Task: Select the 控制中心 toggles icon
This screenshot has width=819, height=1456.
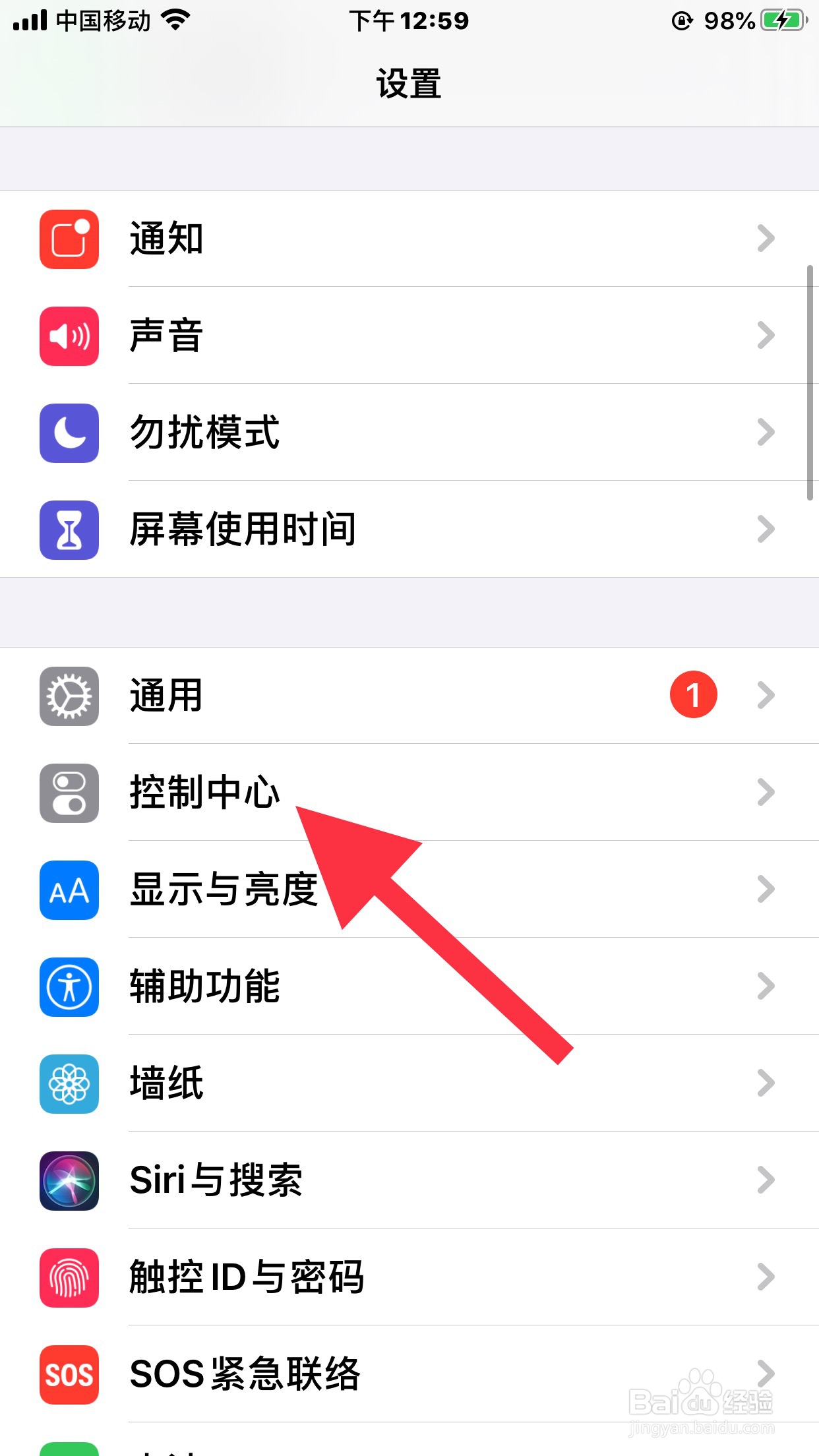Action: pyautogui.click(x=69, y=793)
